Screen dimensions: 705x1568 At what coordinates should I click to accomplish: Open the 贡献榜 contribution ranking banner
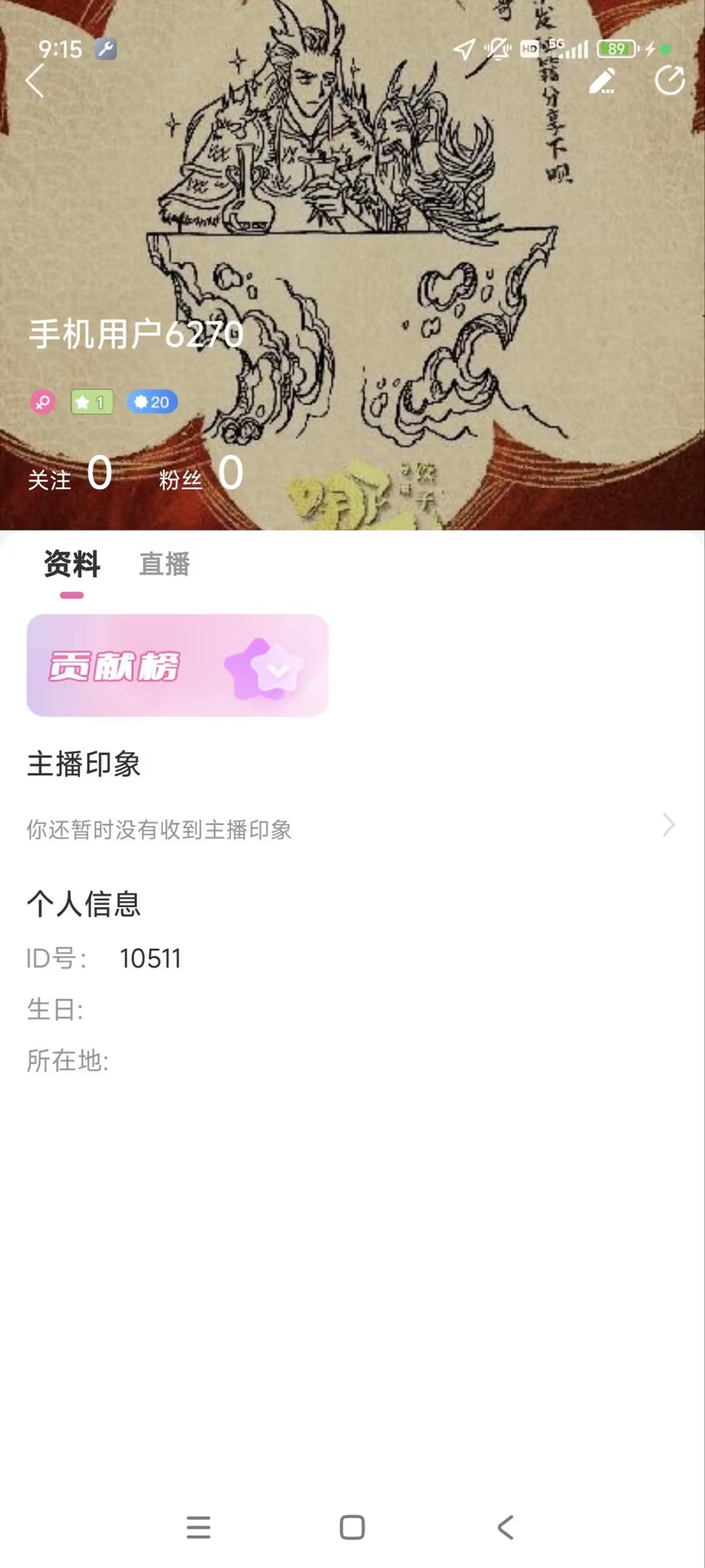pyautogui.click(x=177, y=665)
